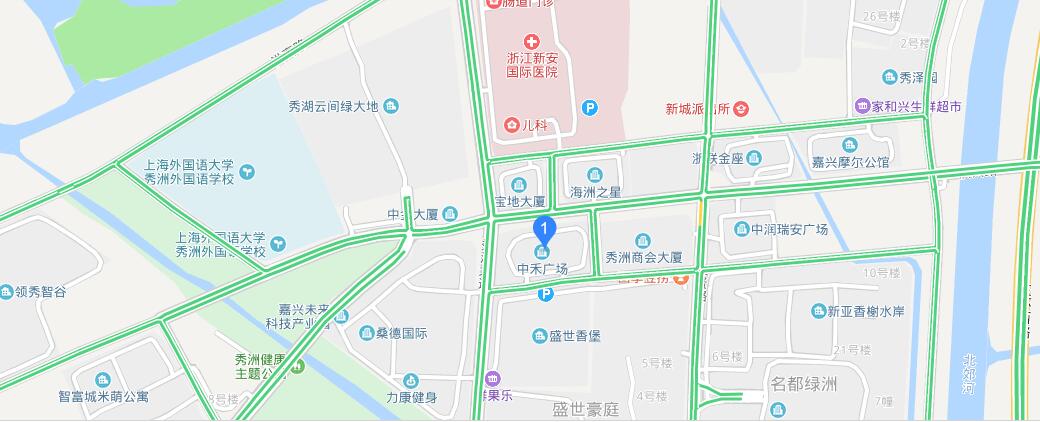Image resolution: width=1040 pixels, height=422 pixels.
Task: Tap the 力康健身 gym marker
Action: pyautogui.click(x=410, y=381)
